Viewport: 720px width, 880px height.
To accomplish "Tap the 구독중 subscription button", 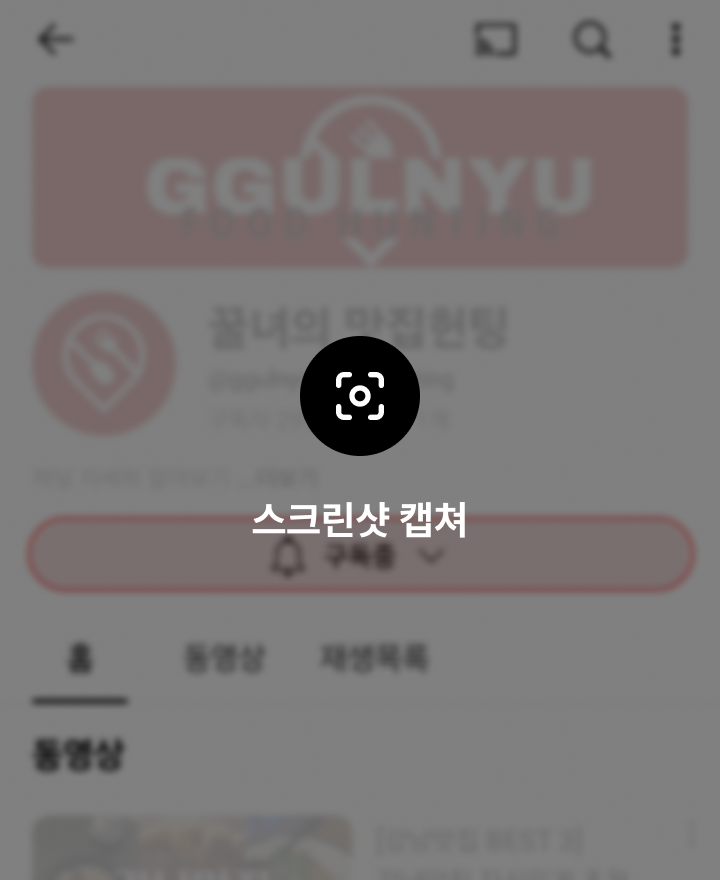I will 360,554.
